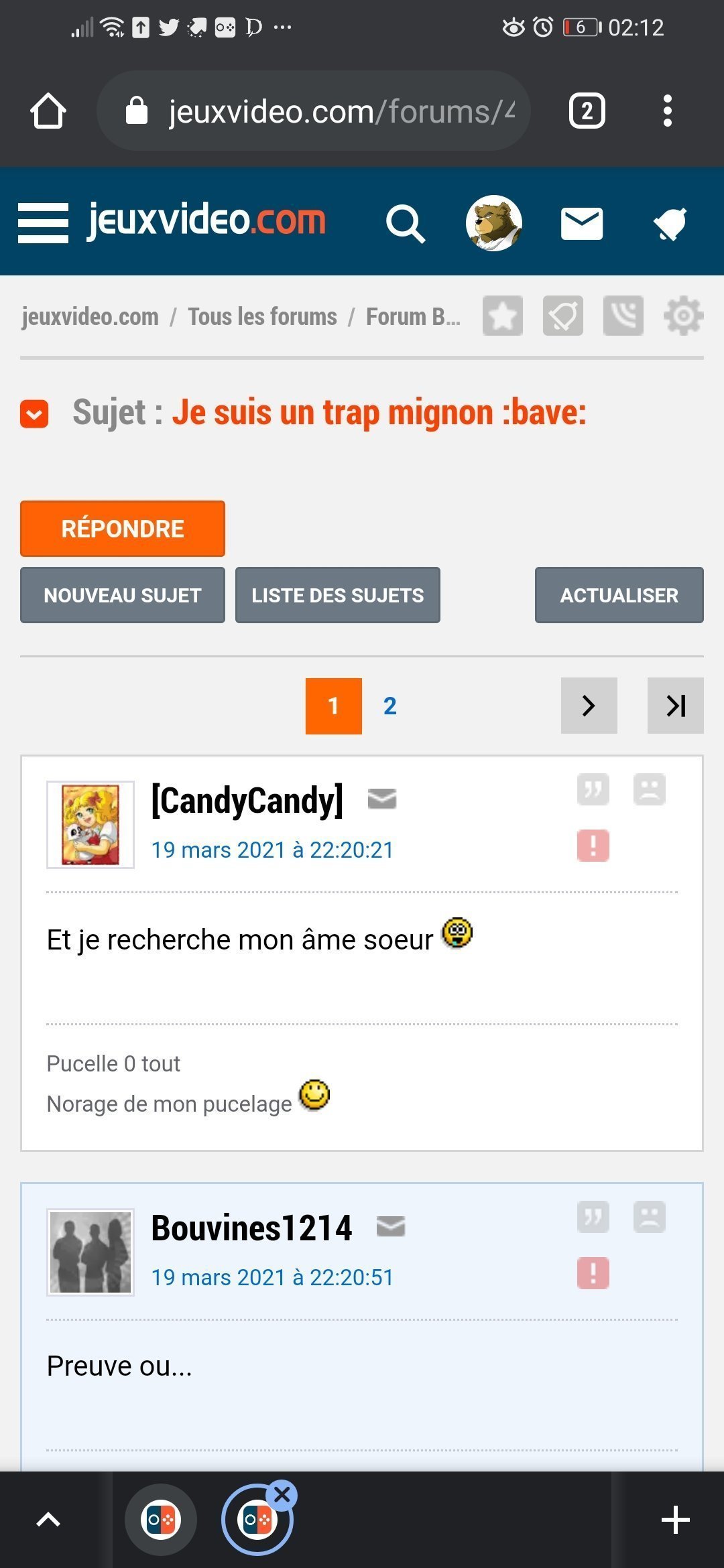
Task: Go to page 2 of the topic
Action: pos(390,706)
